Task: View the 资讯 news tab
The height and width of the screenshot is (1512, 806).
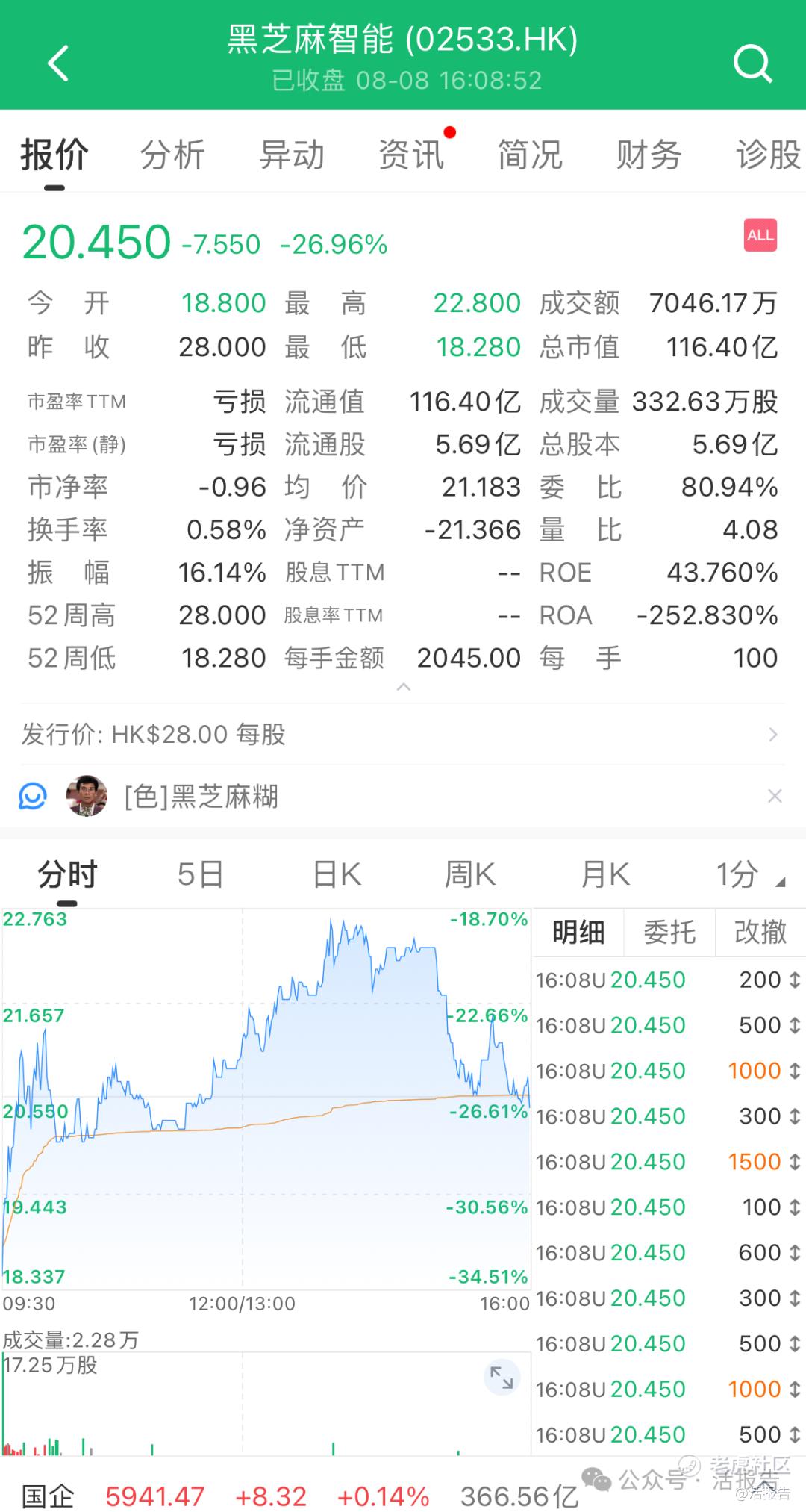Action: [x=411, y=155]
